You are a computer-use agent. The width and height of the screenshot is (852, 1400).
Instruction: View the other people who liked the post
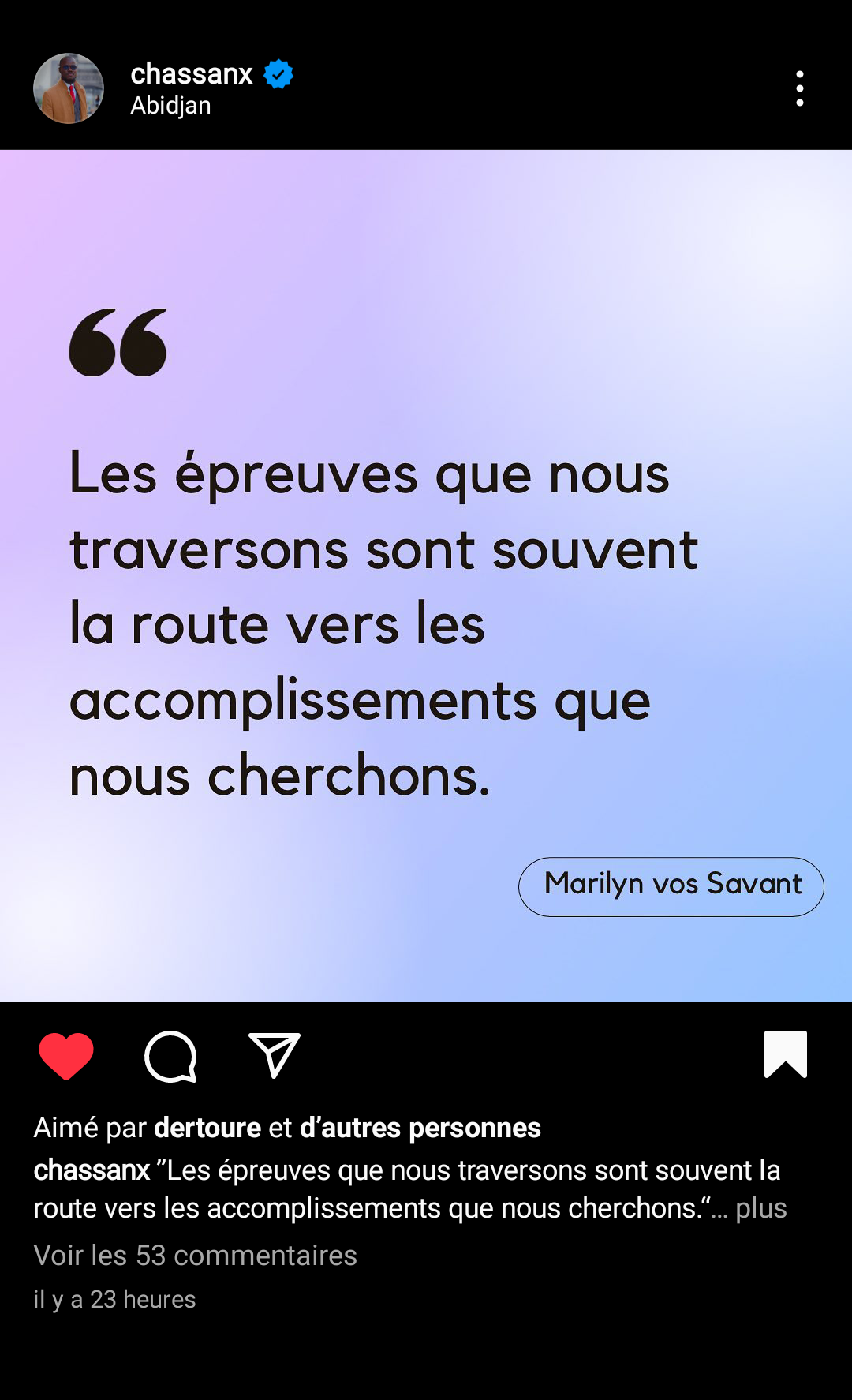[420, 1128]
